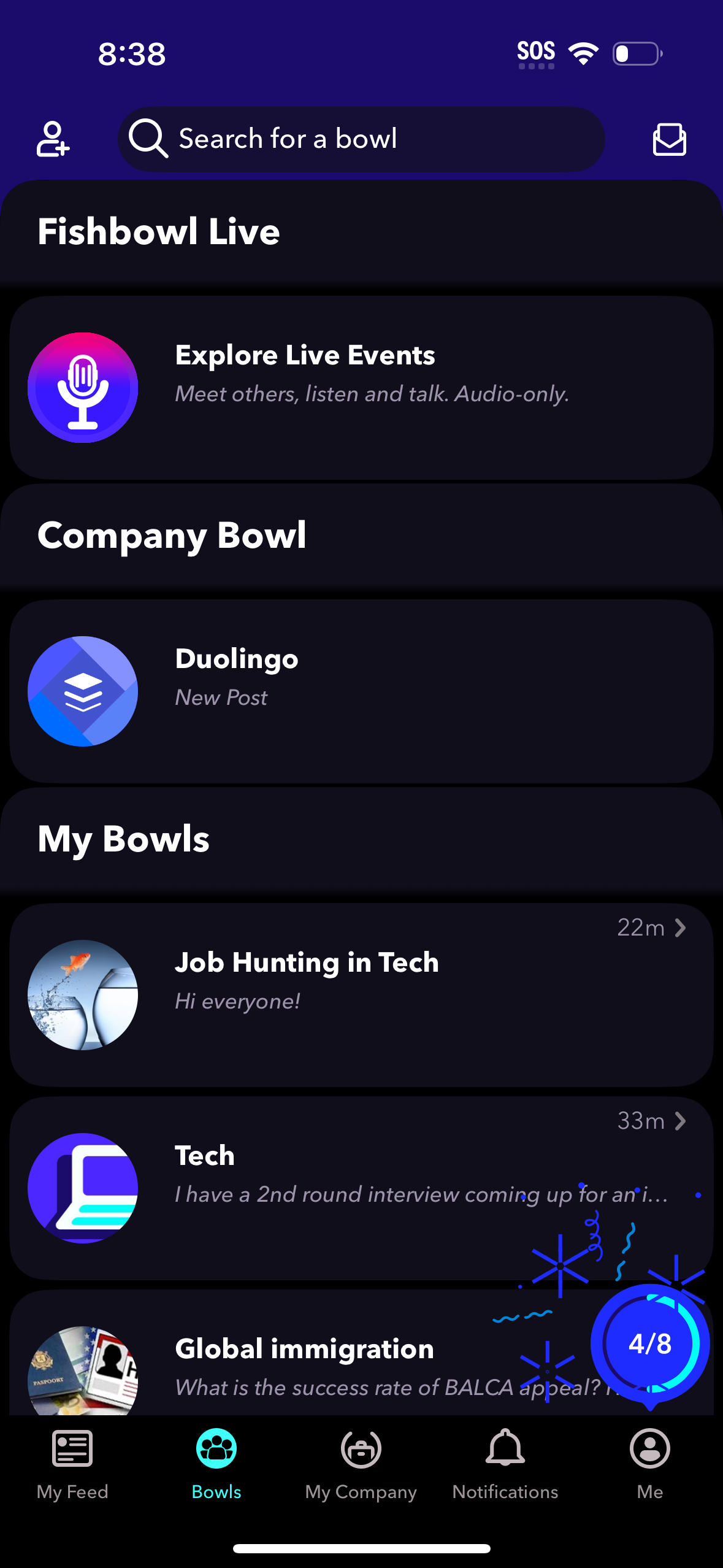This screenshot has height=1568, width=723.
Task: Tap the Search for a bowl field
Action: [361, 139]
